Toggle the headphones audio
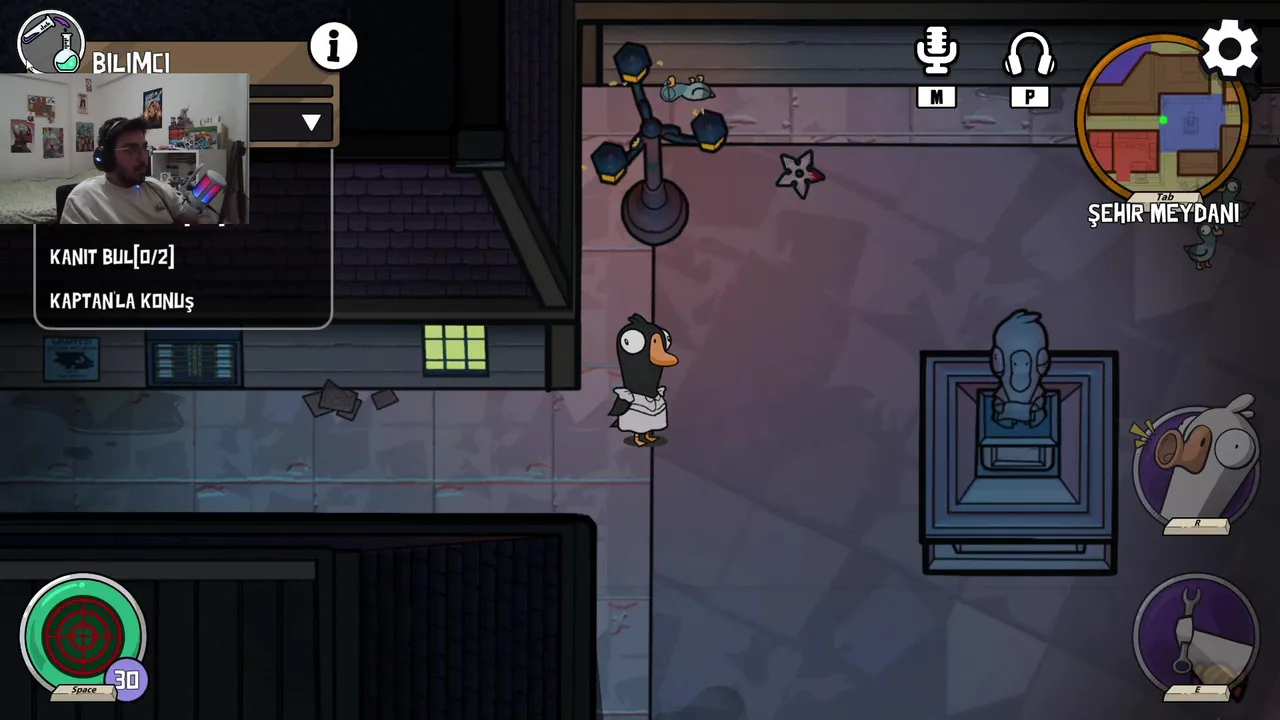Image resolution: width=1280 pixels, height=720 pixels. pyautogui.click(x=1029, y=55)
